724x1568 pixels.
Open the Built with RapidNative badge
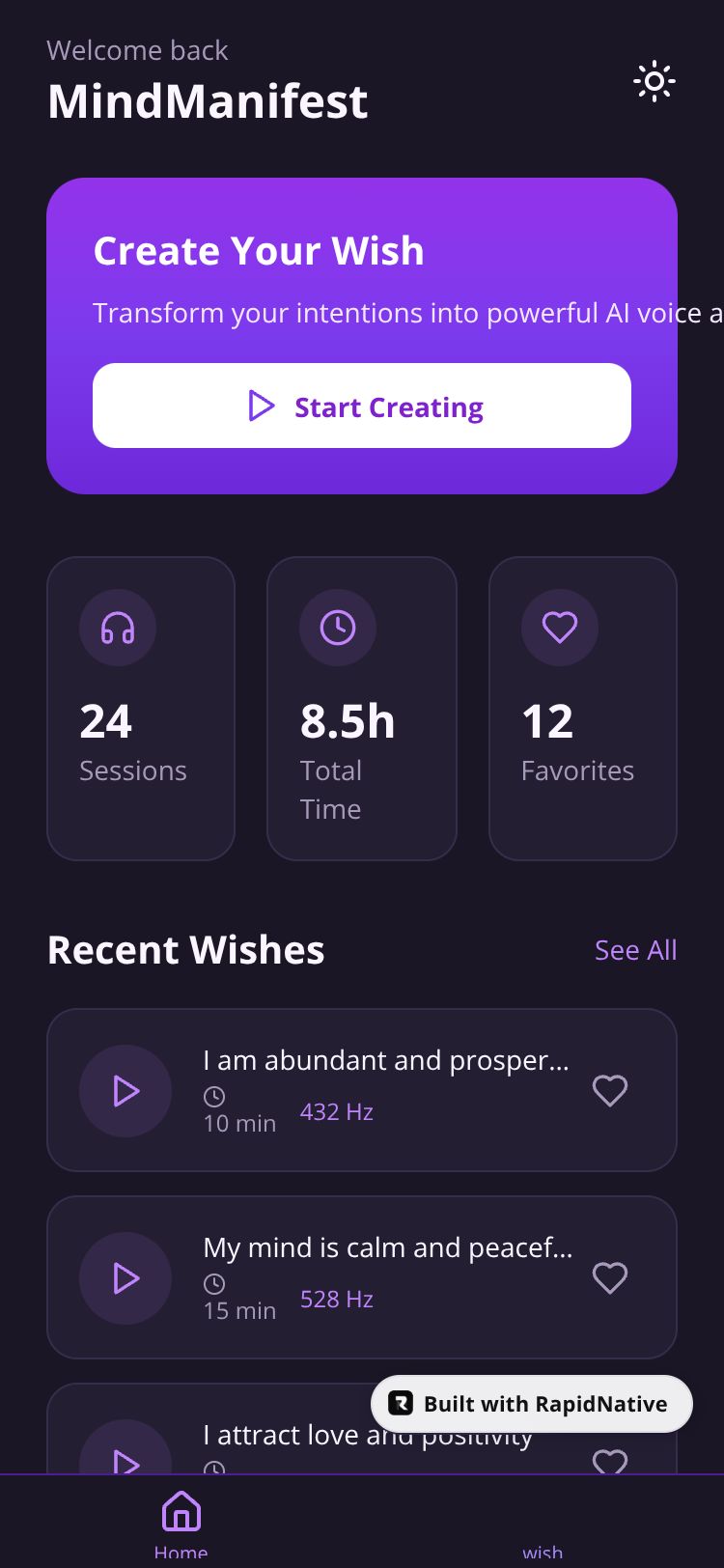click(532, 1404)
